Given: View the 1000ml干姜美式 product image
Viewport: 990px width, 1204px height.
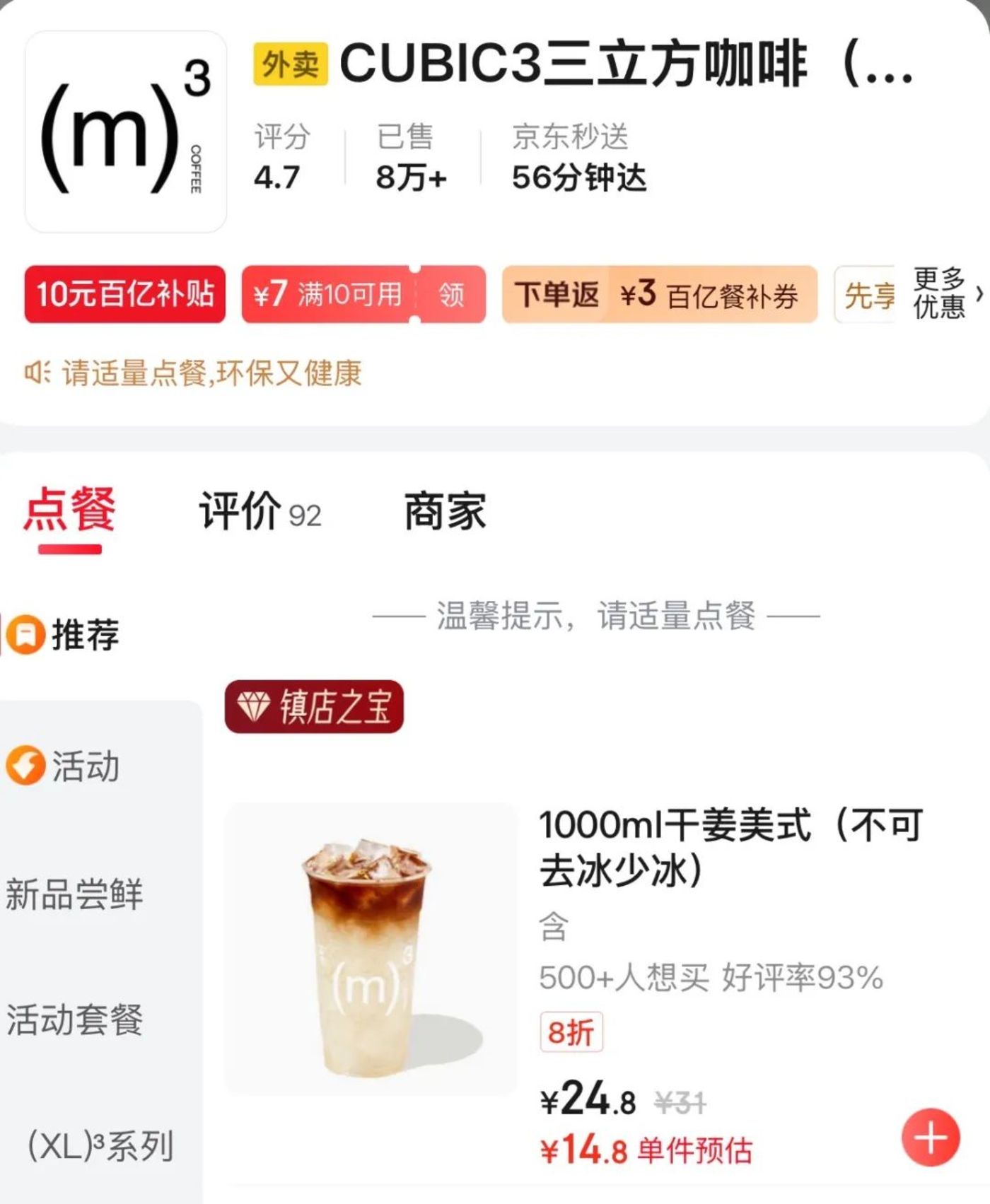Looking at the screenshot, I should pos(371,949).
